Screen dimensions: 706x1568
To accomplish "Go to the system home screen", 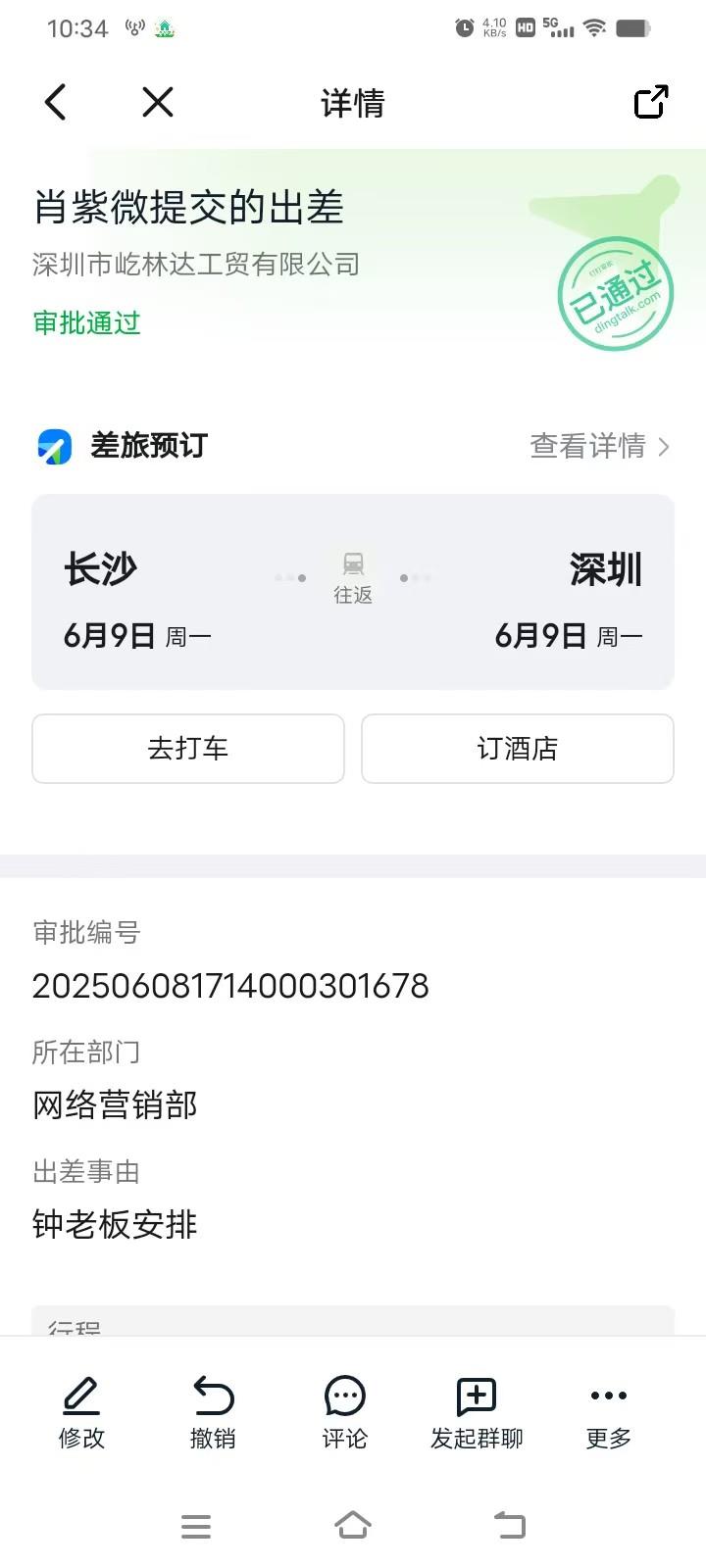I will coord(353,1525).
